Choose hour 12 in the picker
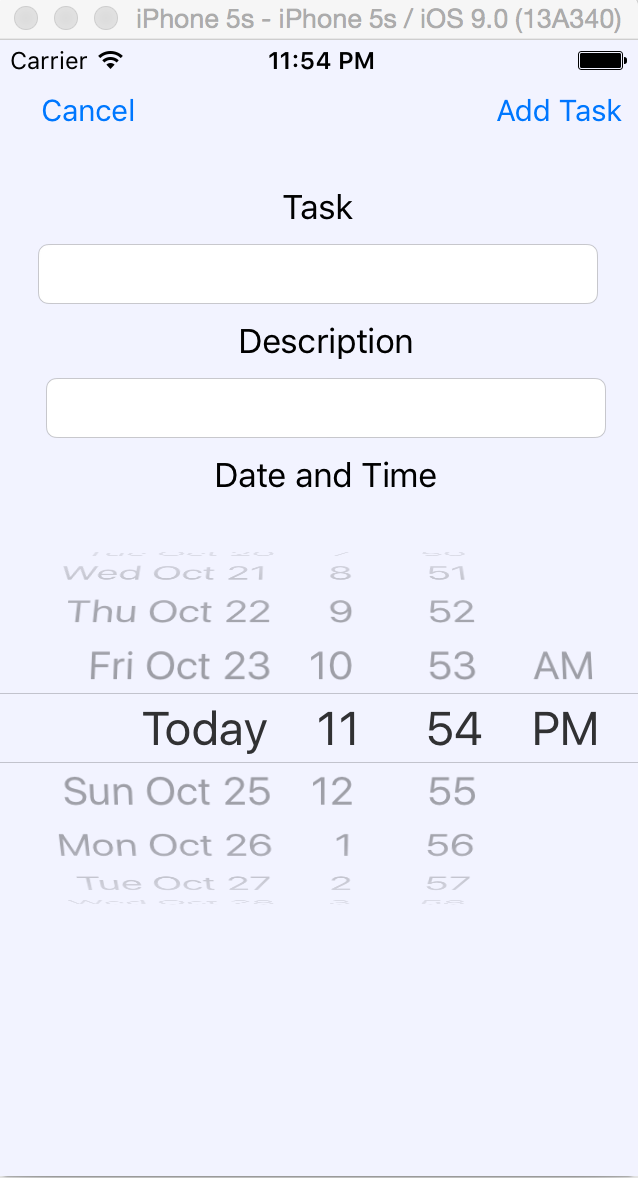Image resolution: width=638 pixels, height=1178 pixels. 331,790
